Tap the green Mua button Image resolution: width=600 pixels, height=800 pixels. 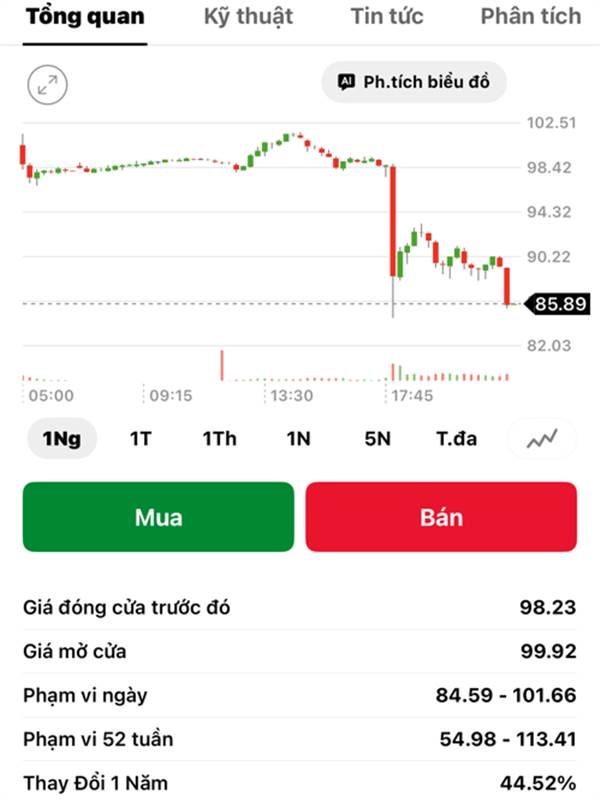[158, 517]
